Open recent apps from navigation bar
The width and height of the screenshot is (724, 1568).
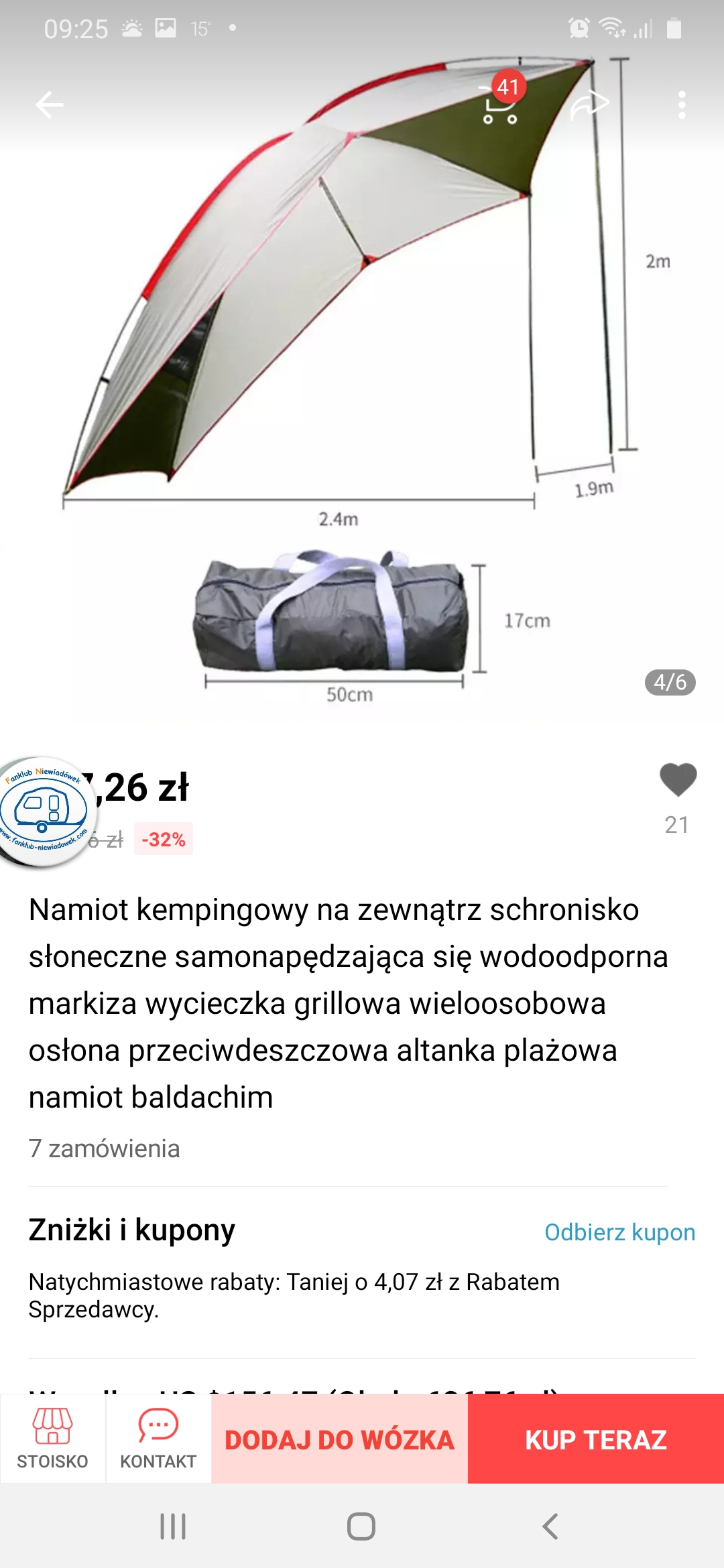[173, 1526]
